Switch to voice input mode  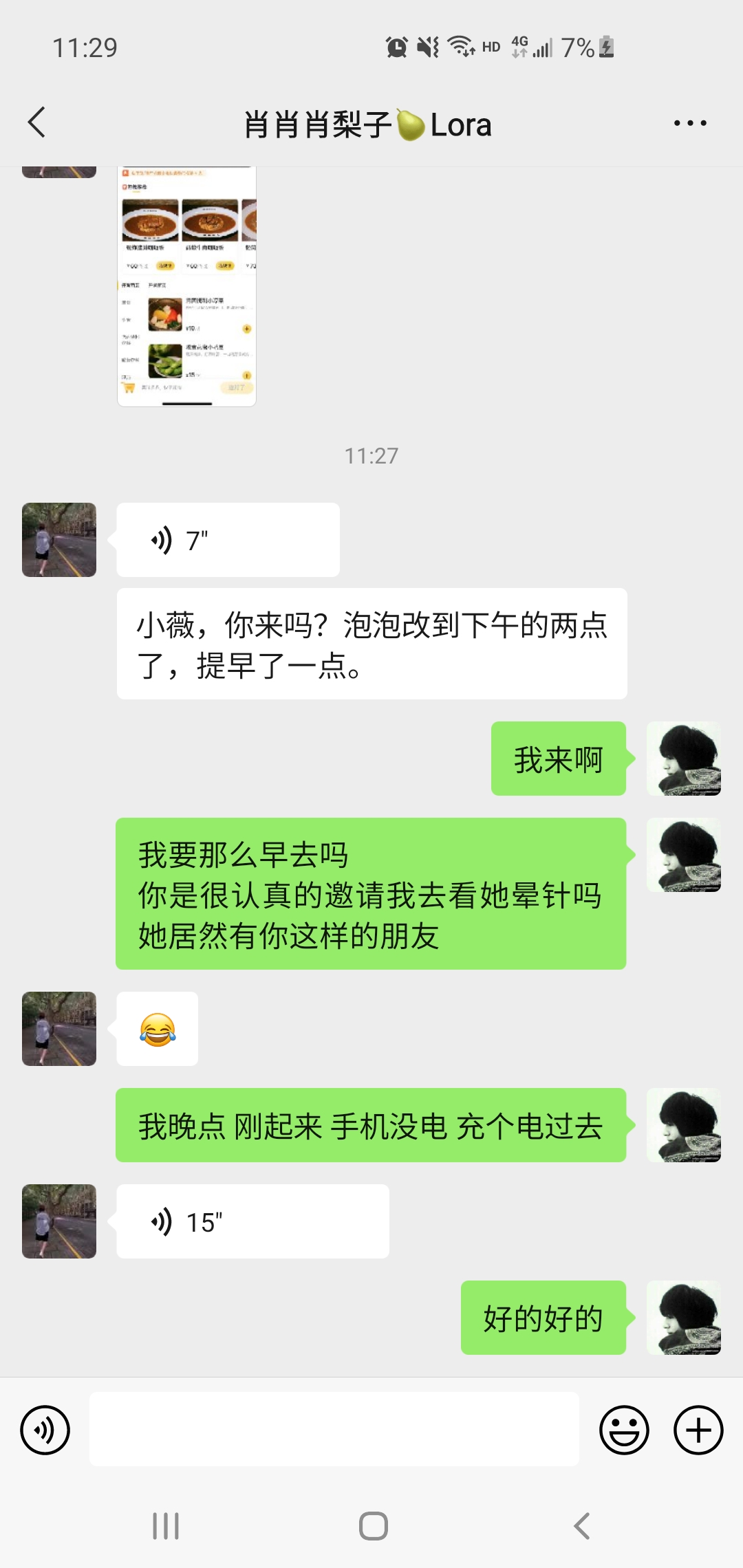pyautogui.click(x=45, y=1430)
